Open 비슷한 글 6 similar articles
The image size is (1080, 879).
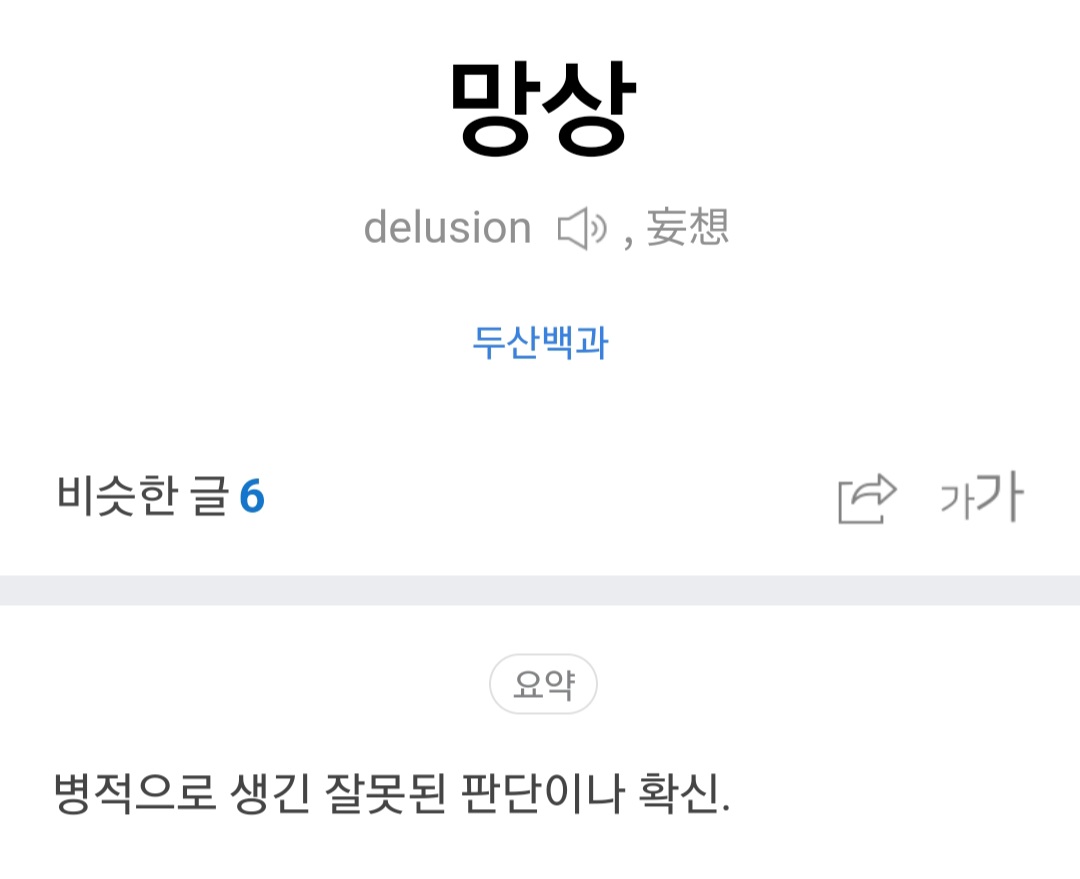(160, 497)
